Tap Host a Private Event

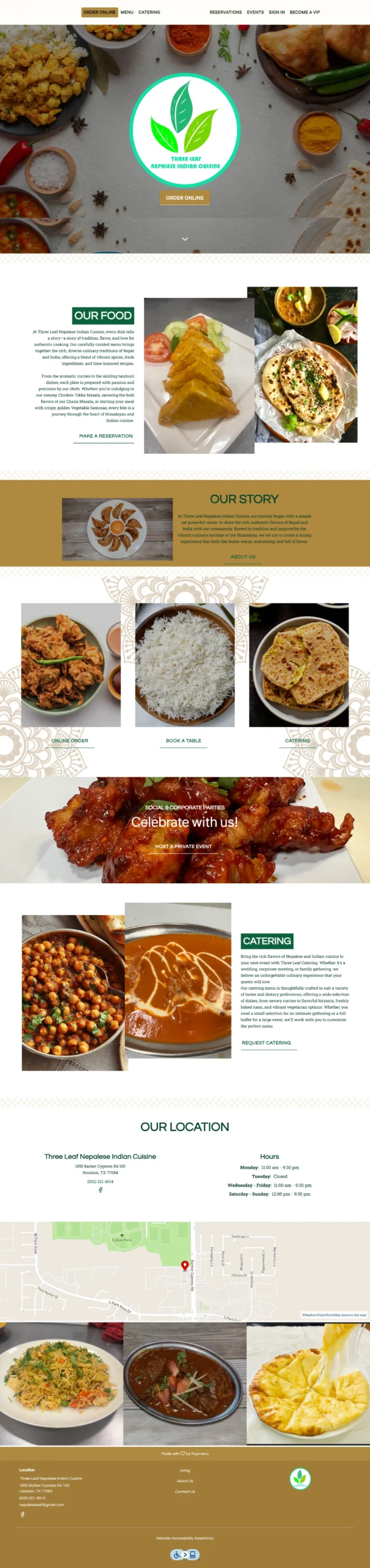[x=183, y=846]
